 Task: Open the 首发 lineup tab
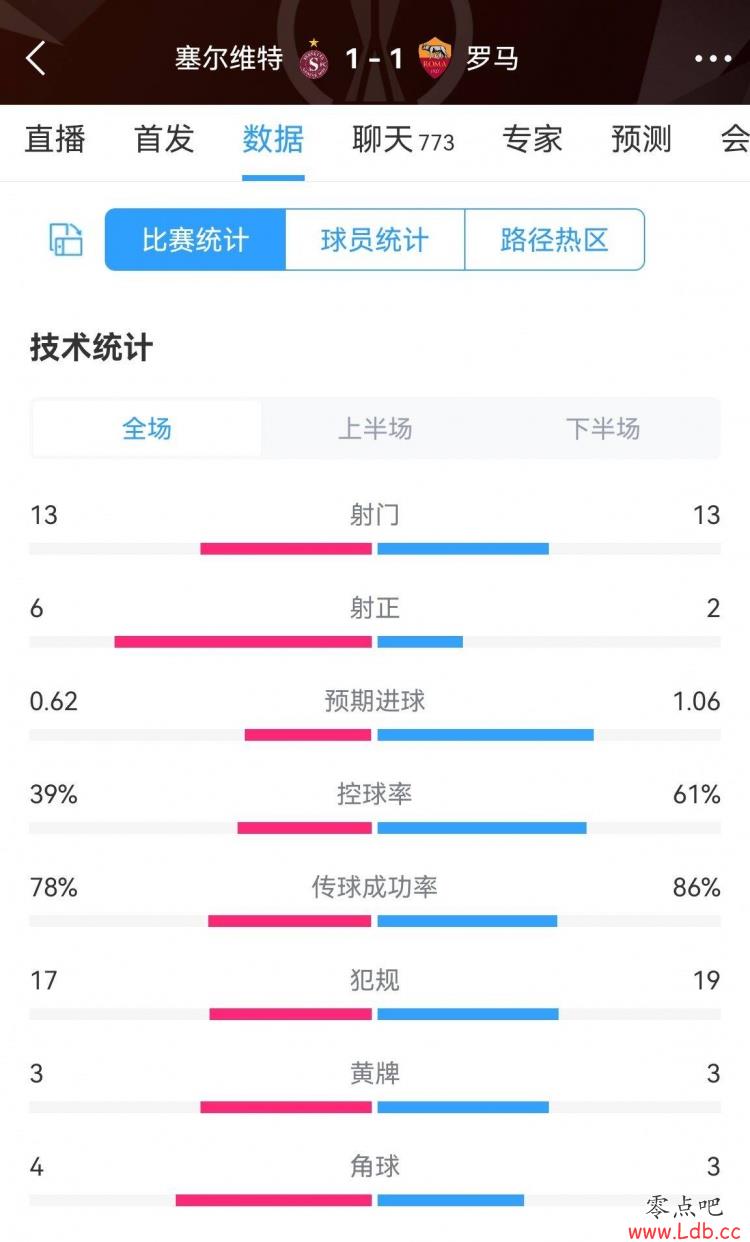[x=164, y=139]
